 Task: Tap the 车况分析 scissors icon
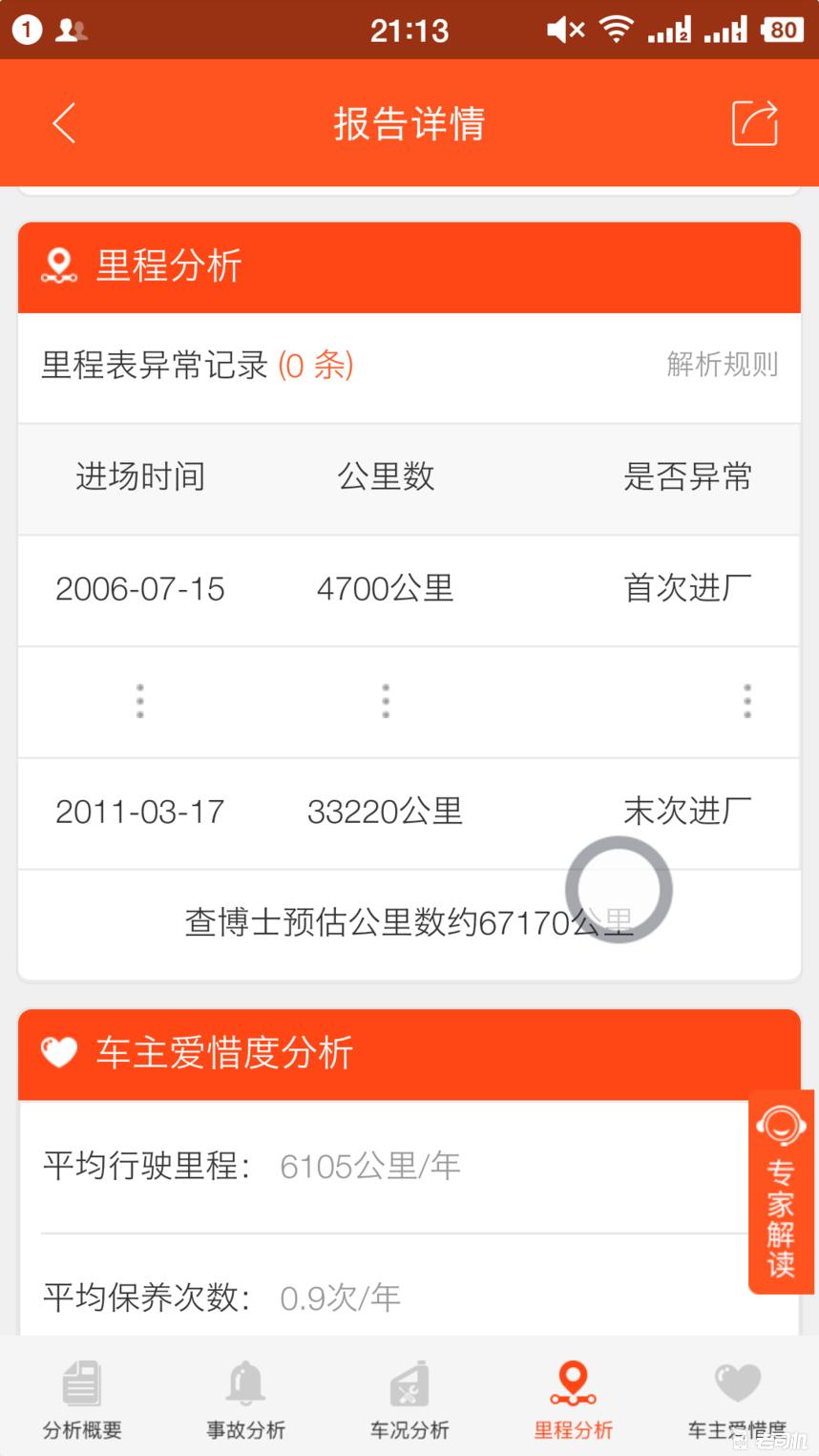(409, 1383)
